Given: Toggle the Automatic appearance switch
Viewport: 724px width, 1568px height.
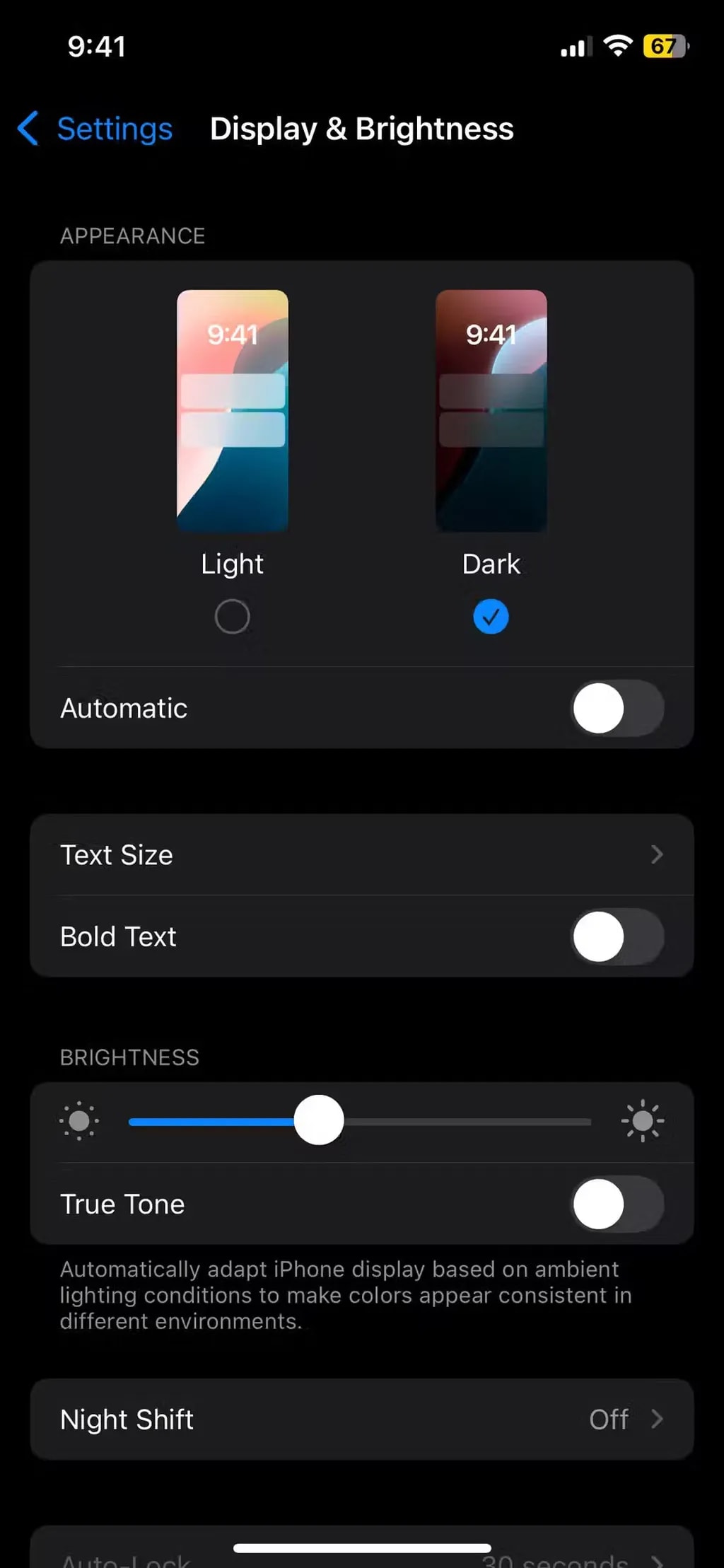Looking at the screenshot, I should [617, 708].
